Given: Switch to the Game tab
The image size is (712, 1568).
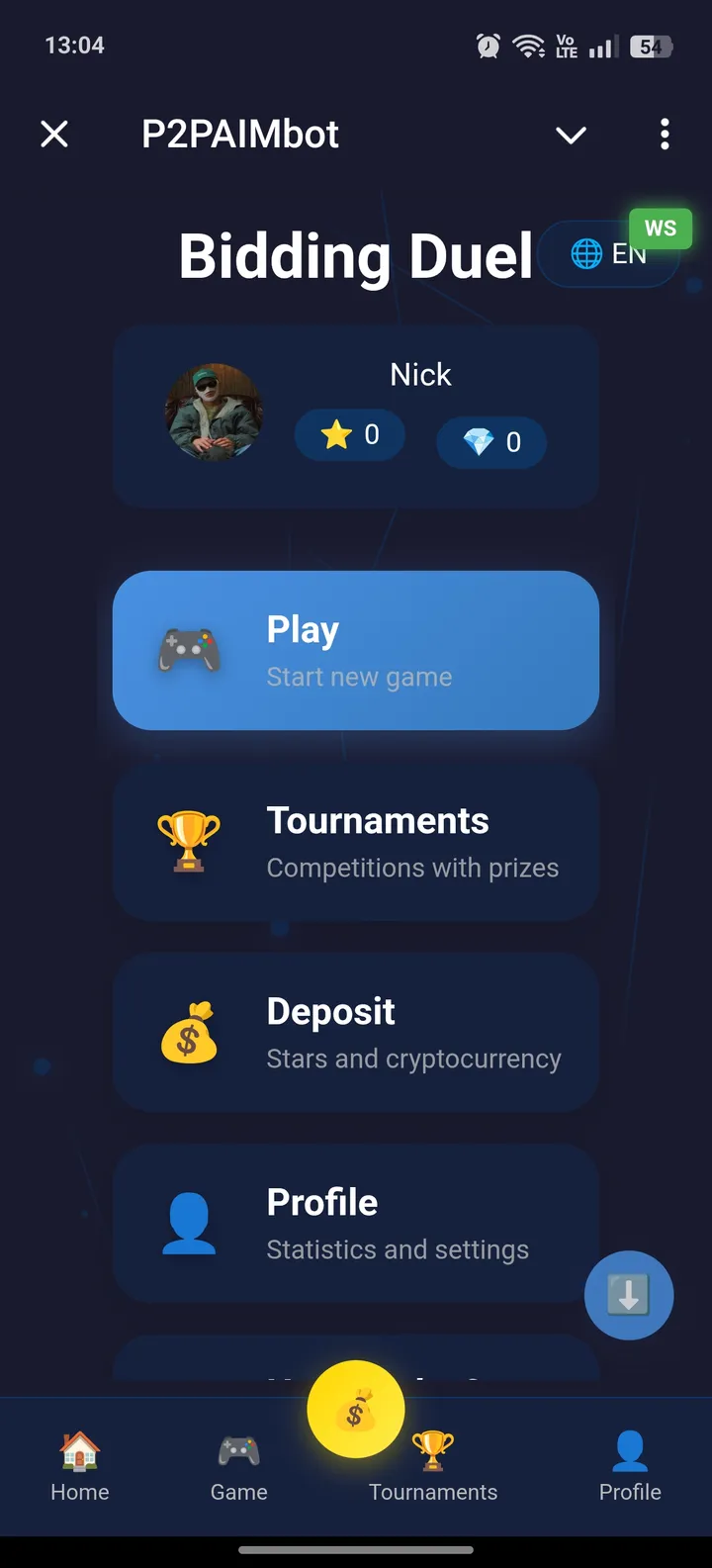Looking at the screenshot, I should [x=238, y=1467].
